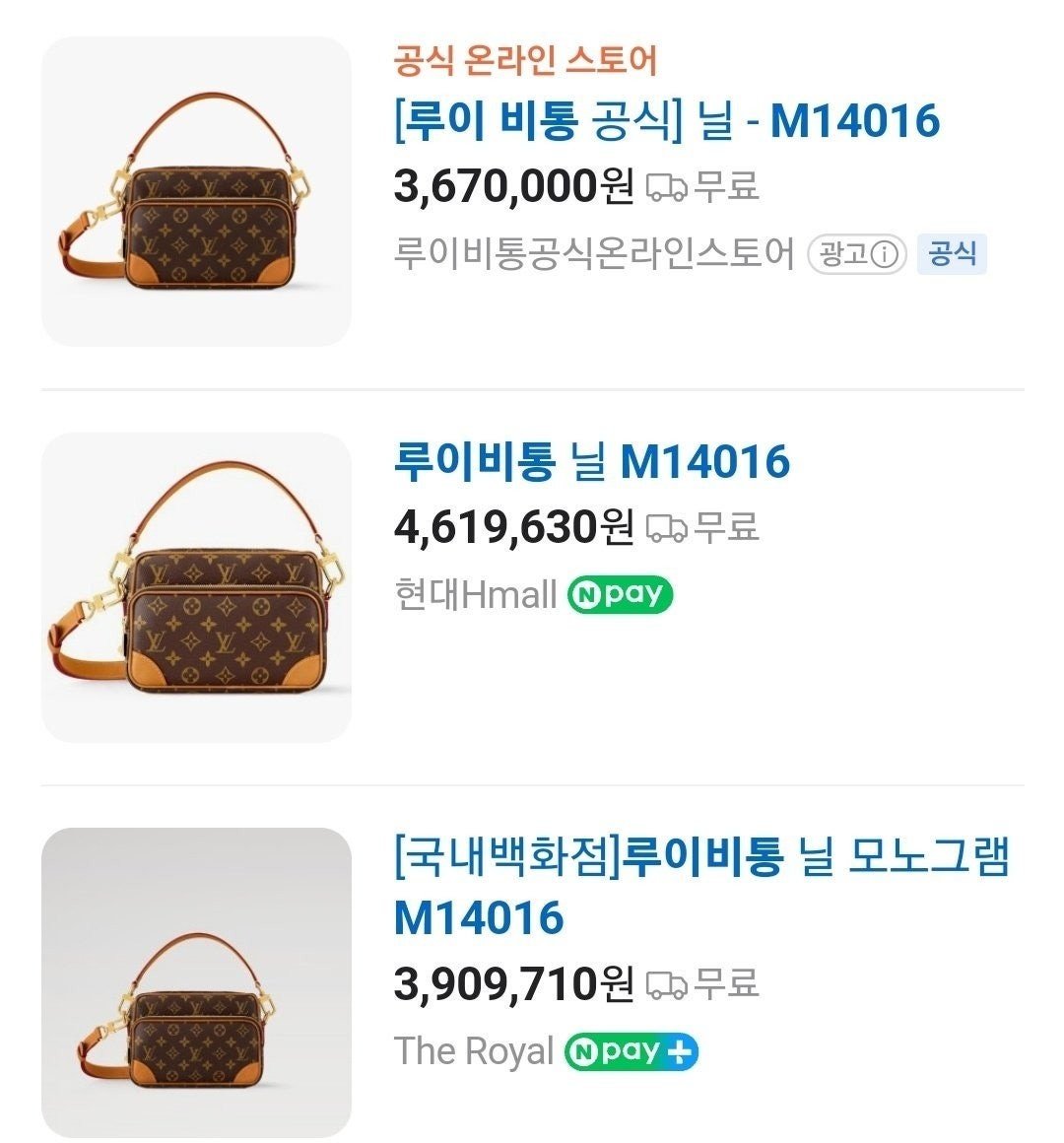Open The Royal seller link
The image size is (1064, 1143).
pos(474,1051)
